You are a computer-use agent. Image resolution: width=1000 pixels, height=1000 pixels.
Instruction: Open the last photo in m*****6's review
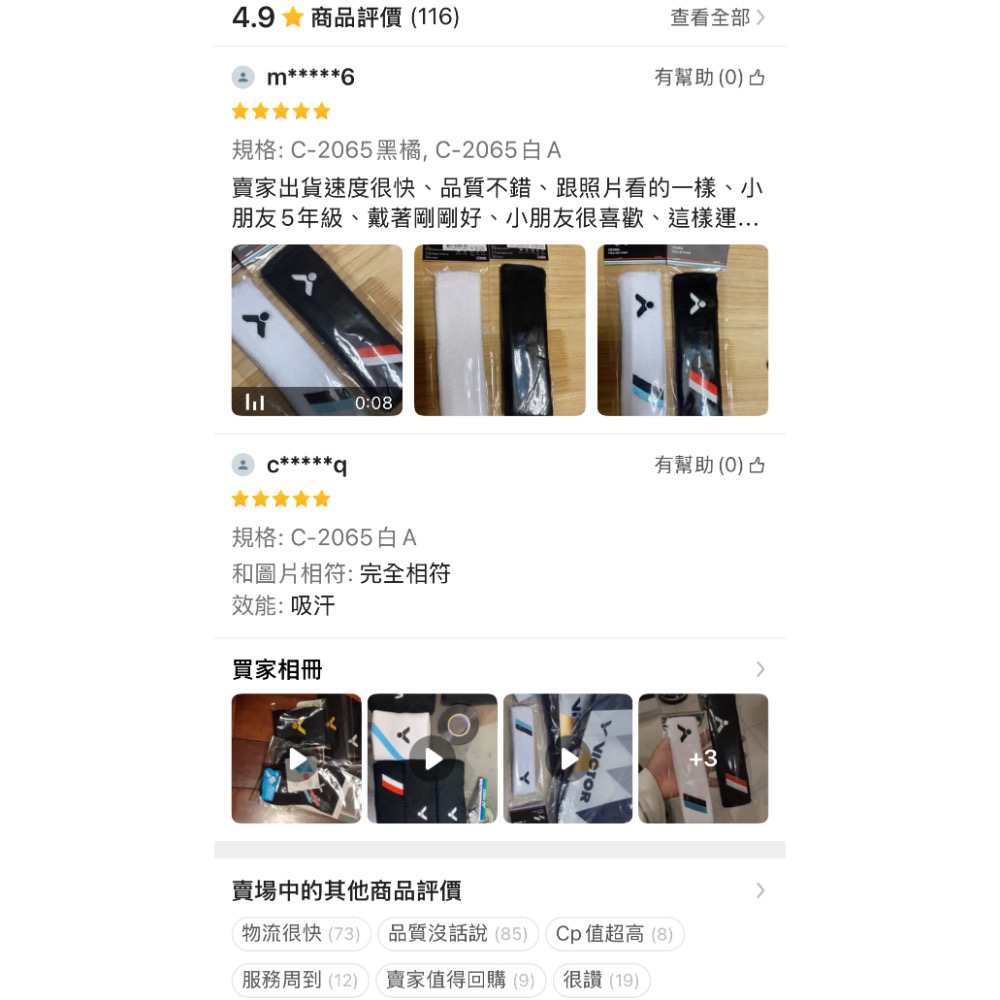click(683, 330)
